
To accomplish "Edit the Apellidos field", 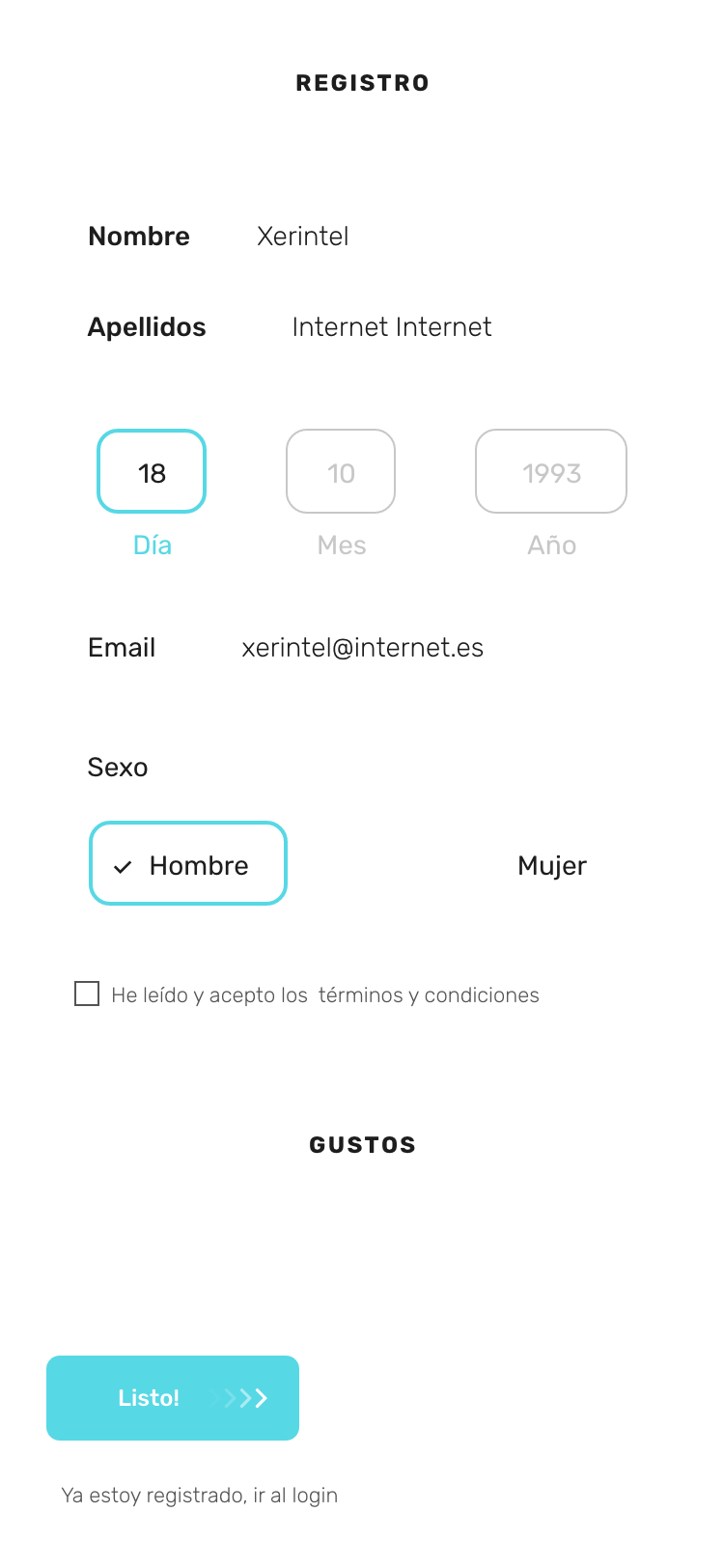I will pos(391,327).
